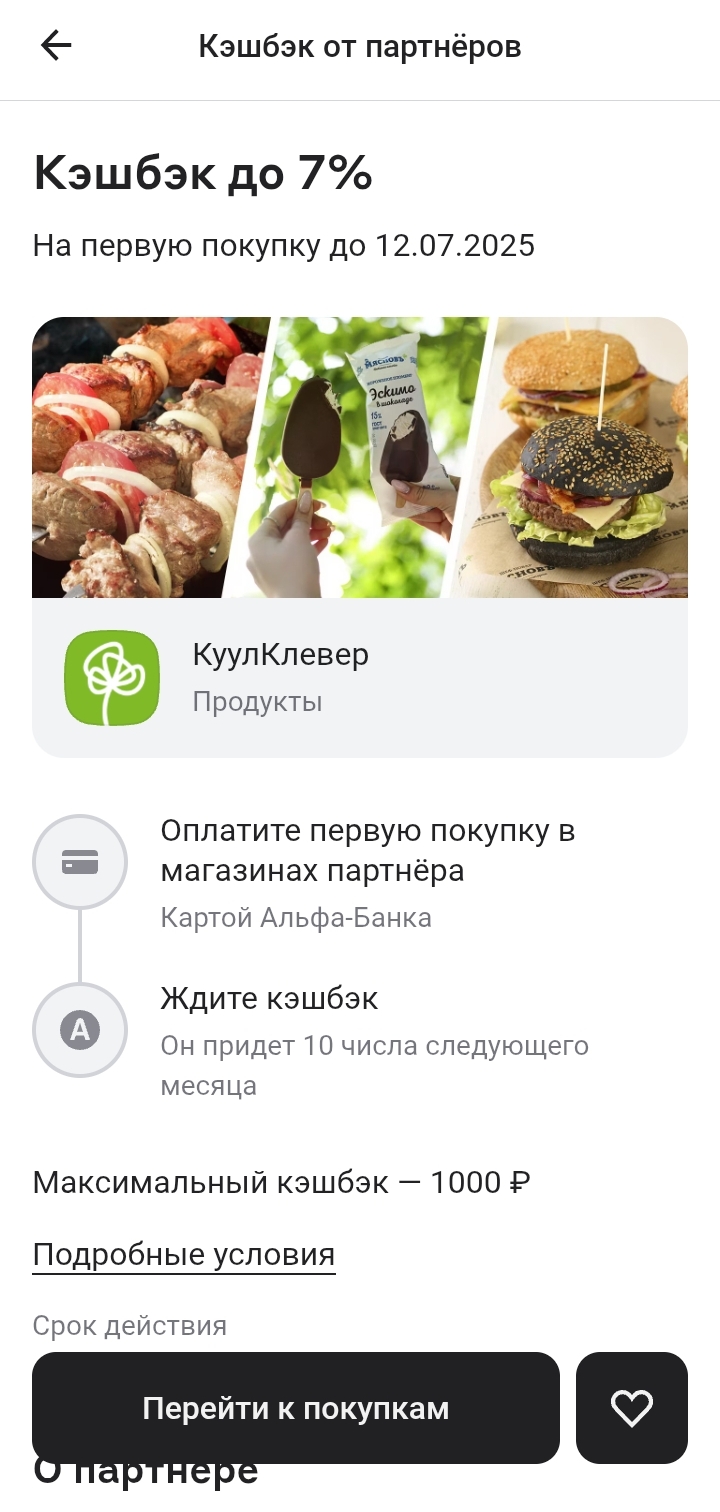The width and height of the screenshot is (720, 1512).
Task: Open the КуулКлевер partner card
Action: click(360, 678)
